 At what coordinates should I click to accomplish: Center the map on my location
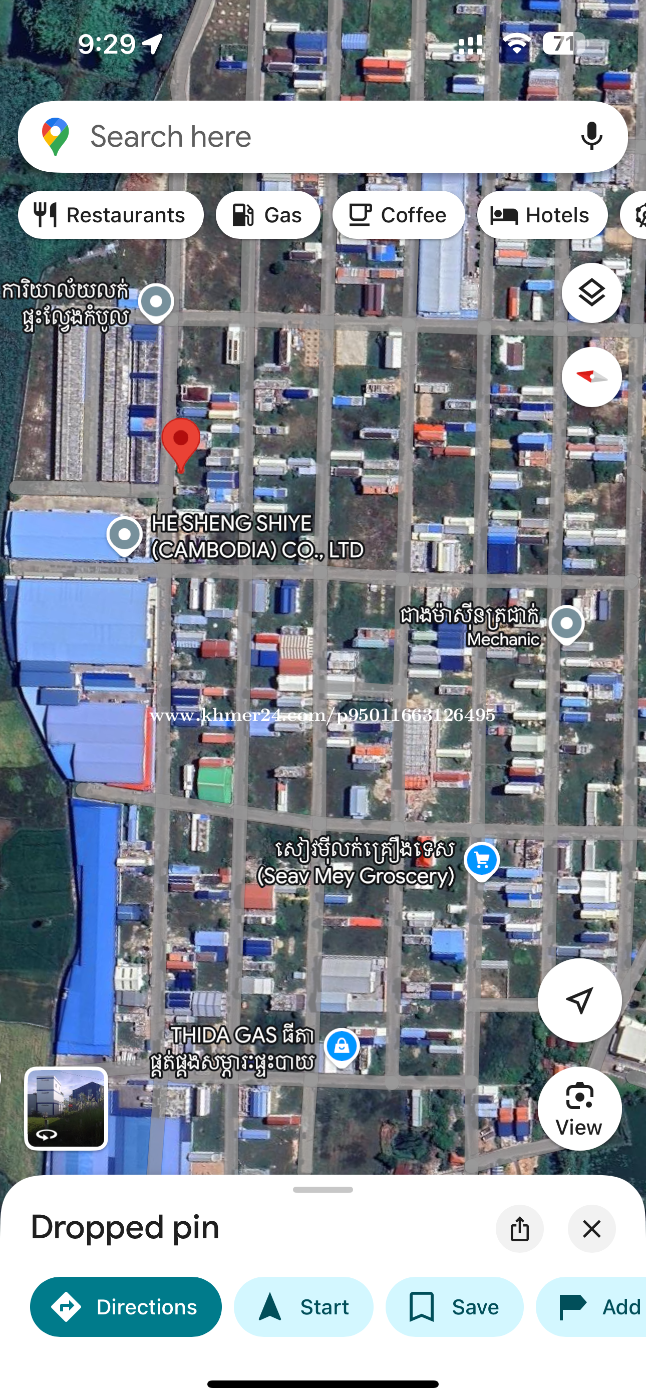(579, 1000)
